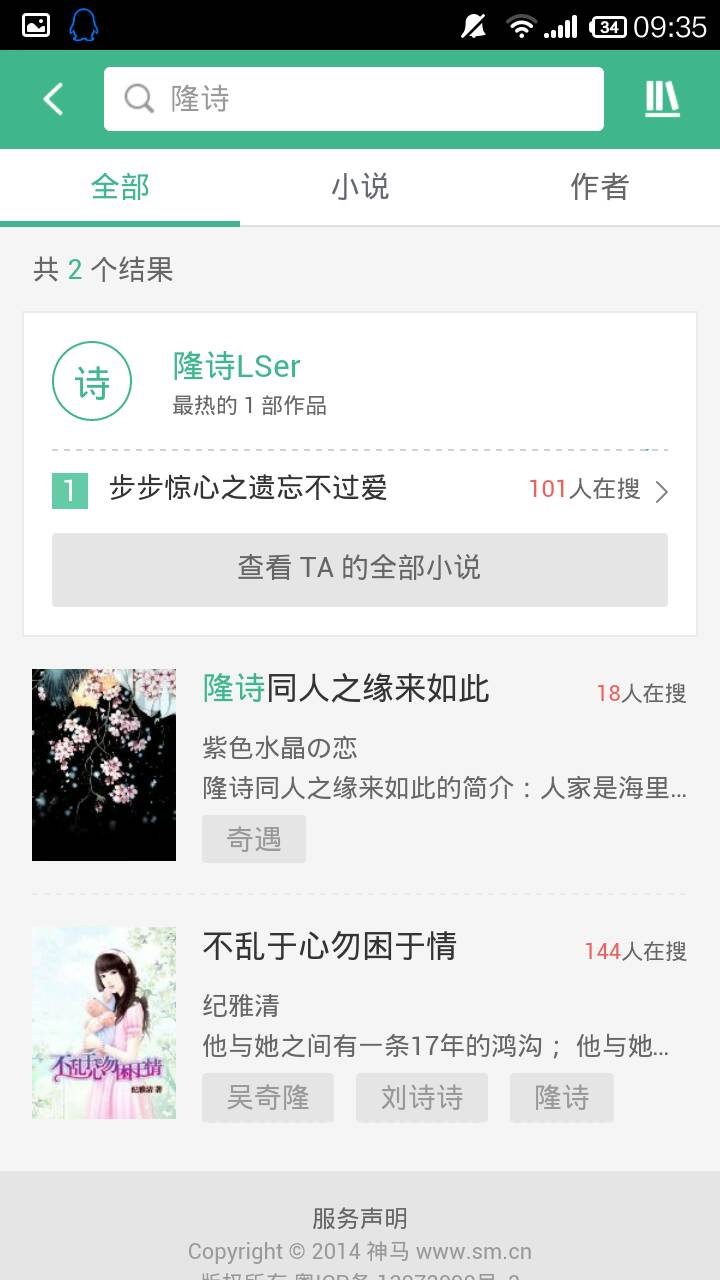Tap the 查看 TA 的全部小说 button
Viewport: 720px width, 1280px height.
[x=360, y=569]
